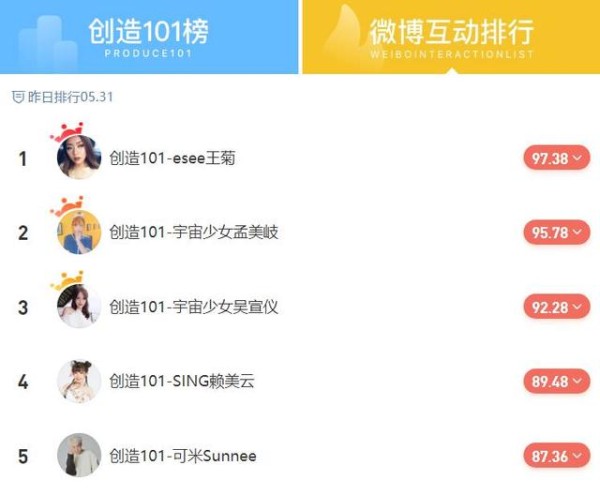The image size is (600, 495).
Task: Expand the 87.36 score pill
Action: [556, 456]
